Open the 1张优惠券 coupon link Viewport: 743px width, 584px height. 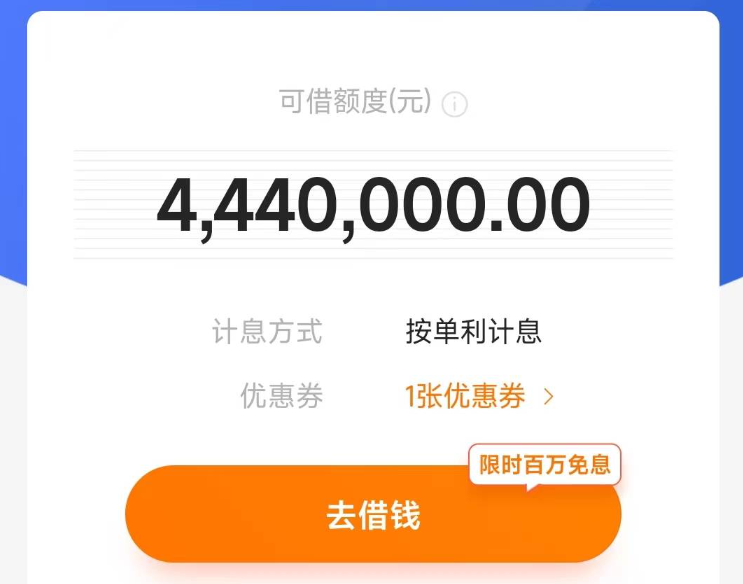(478, 397)
